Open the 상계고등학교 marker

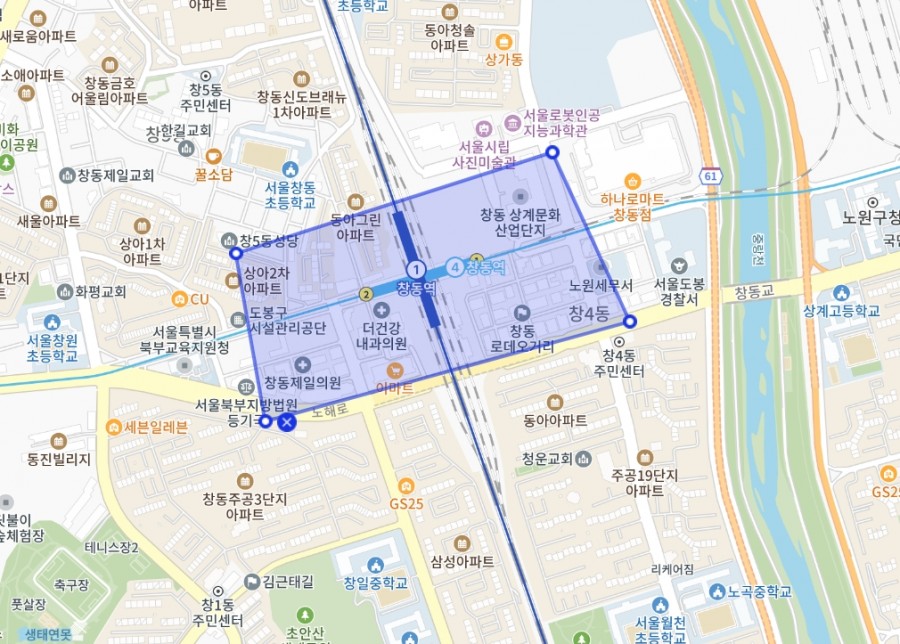tap(841, 292)
